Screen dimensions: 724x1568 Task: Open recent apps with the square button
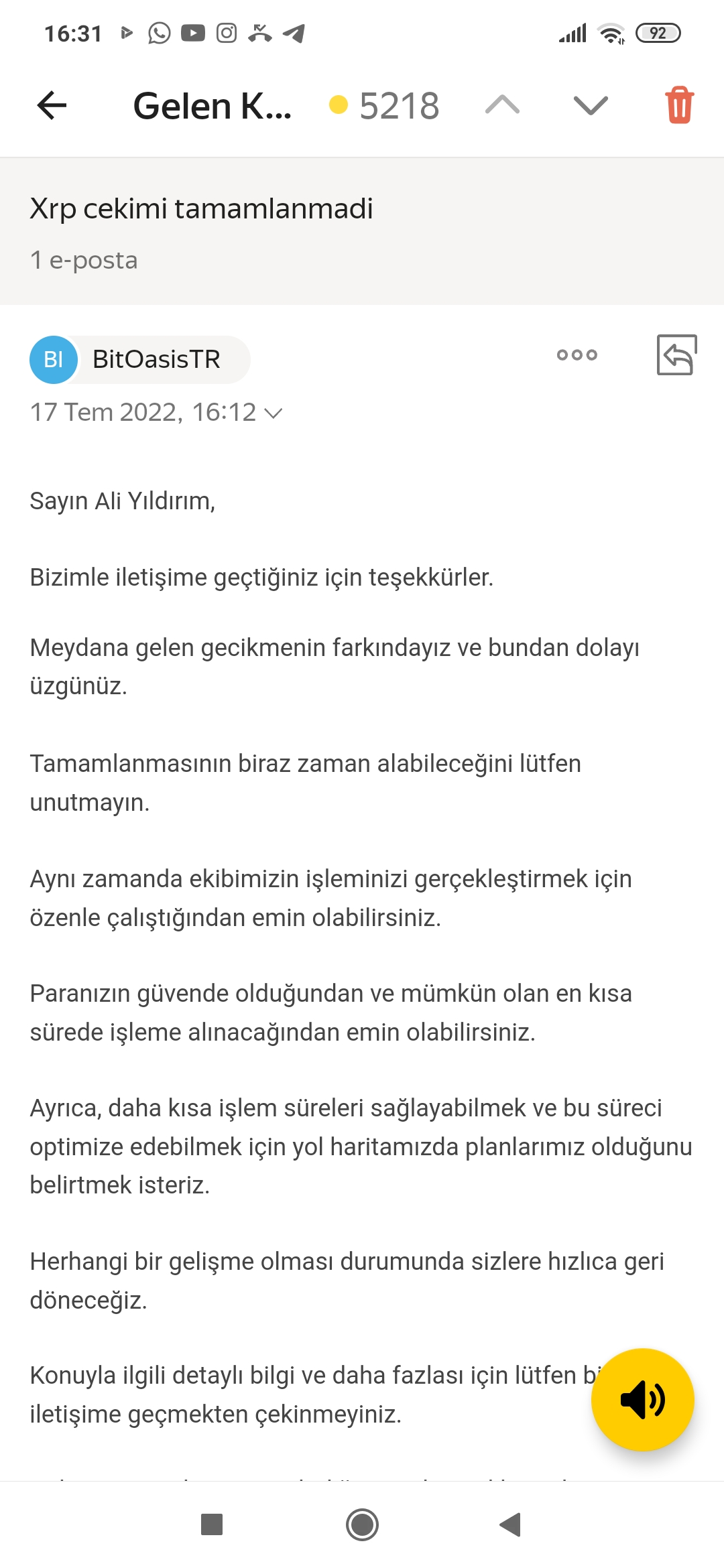click(212, 1525)
